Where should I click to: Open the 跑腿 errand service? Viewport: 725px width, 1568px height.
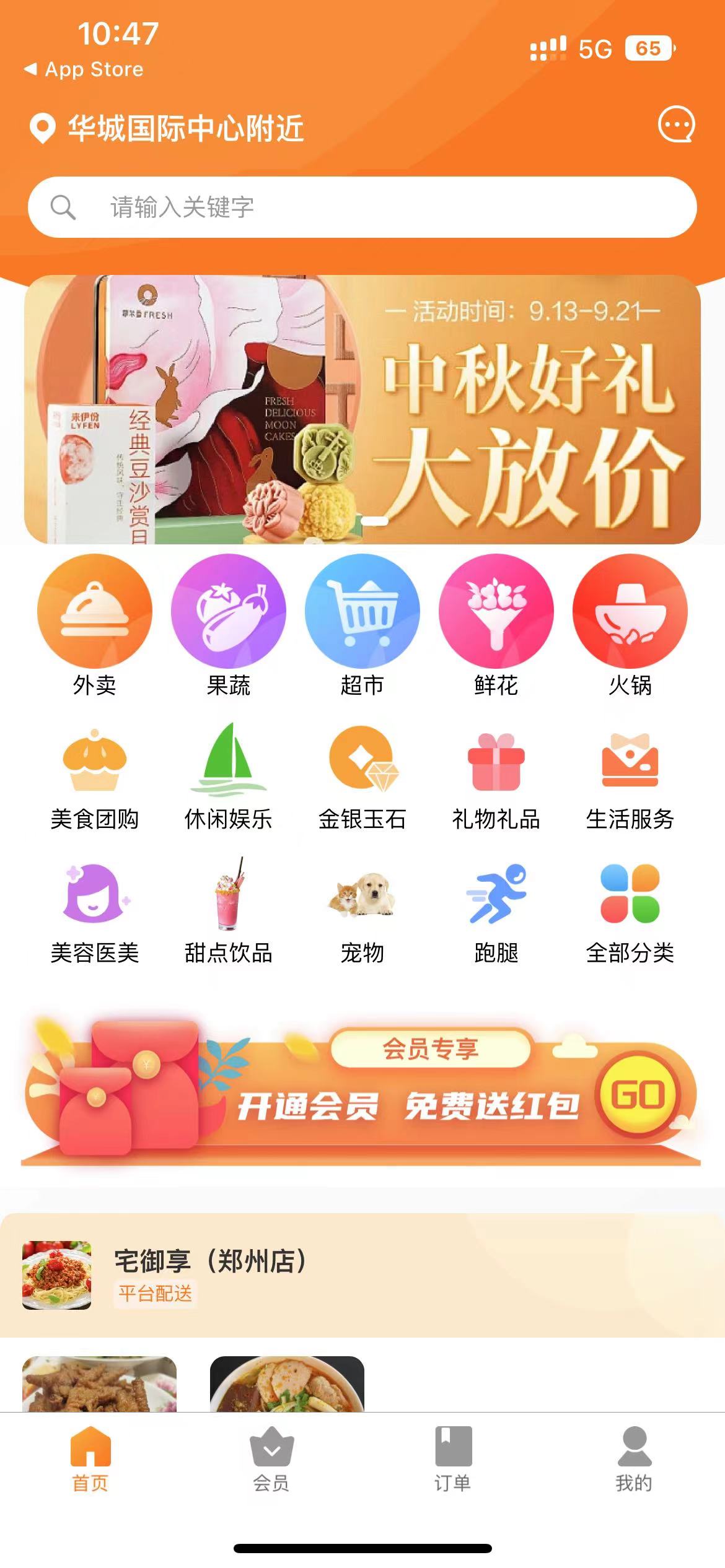(x=496, y=912)
